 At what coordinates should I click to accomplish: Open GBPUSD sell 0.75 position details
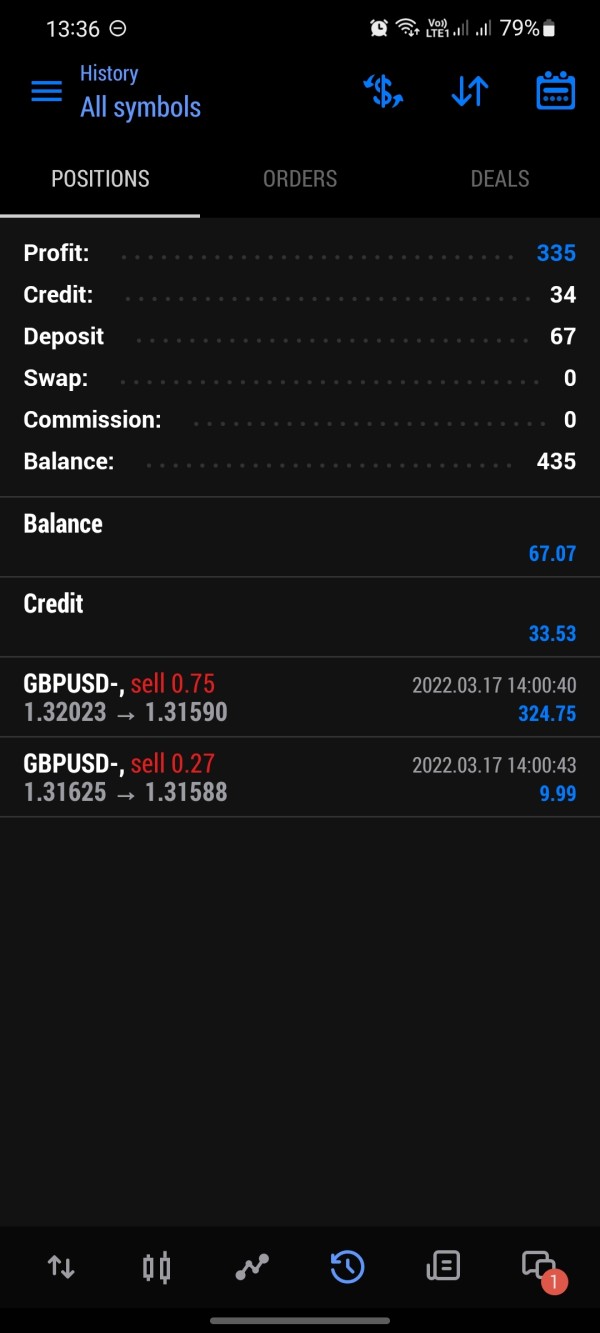pos(300,697)
